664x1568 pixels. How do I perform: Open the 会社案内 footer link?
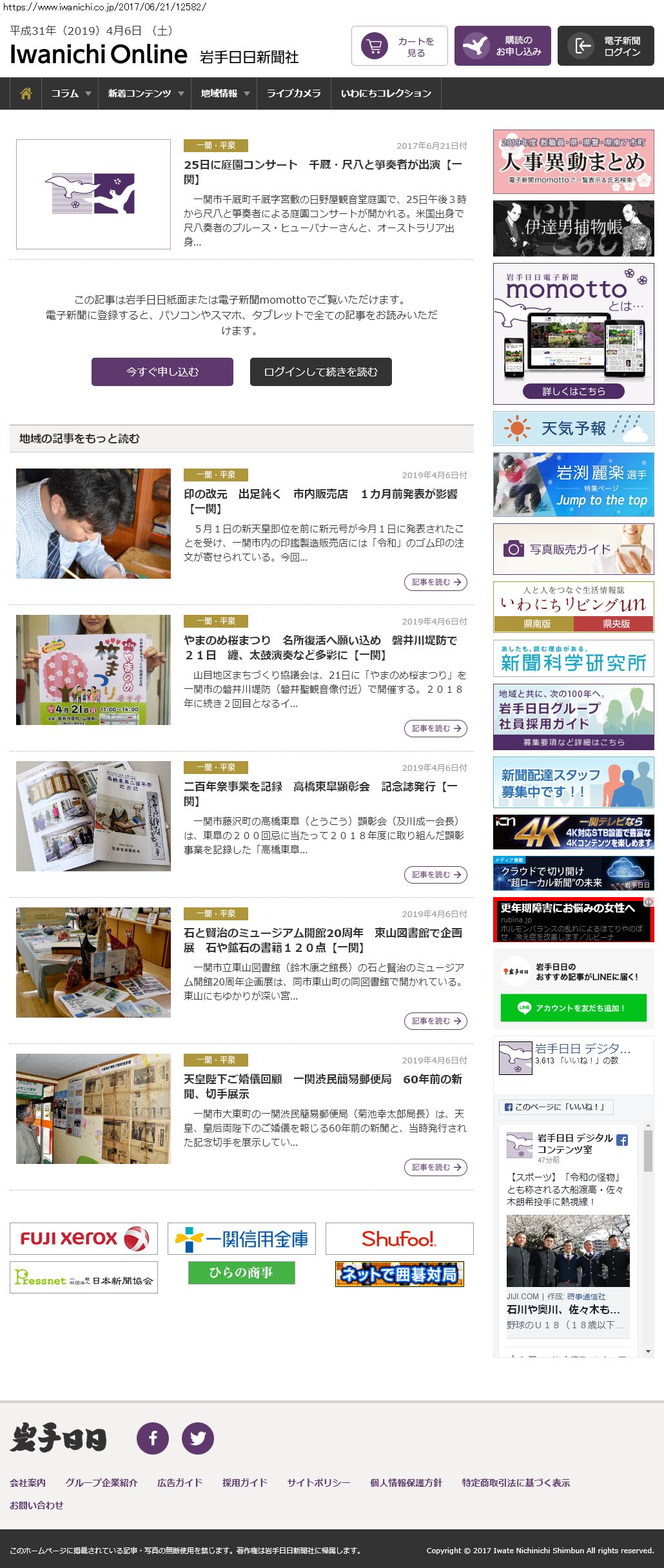[x=28, y=1482]
